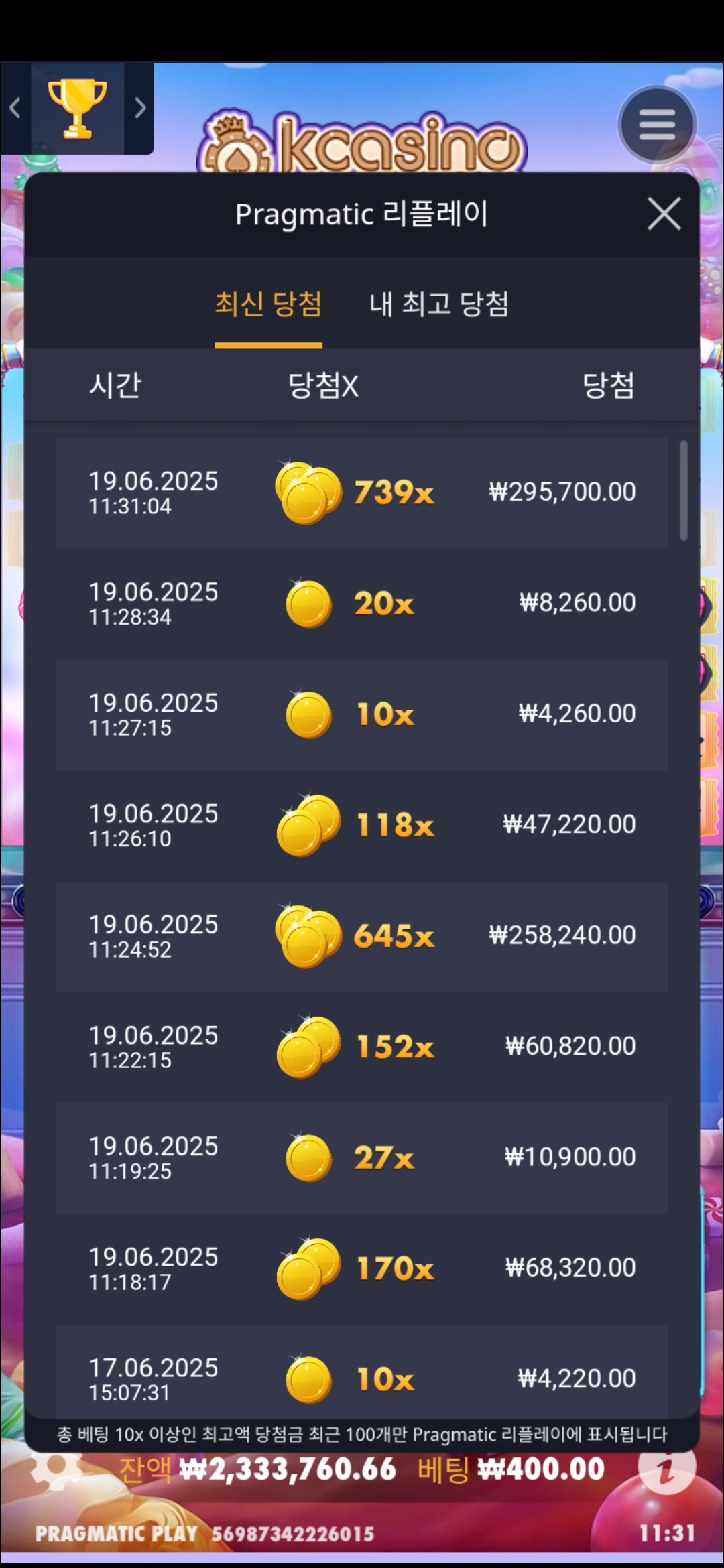Replay the 170x win at 11:18:17
The image size is (724, 1568).
(x=362, y=1268)
